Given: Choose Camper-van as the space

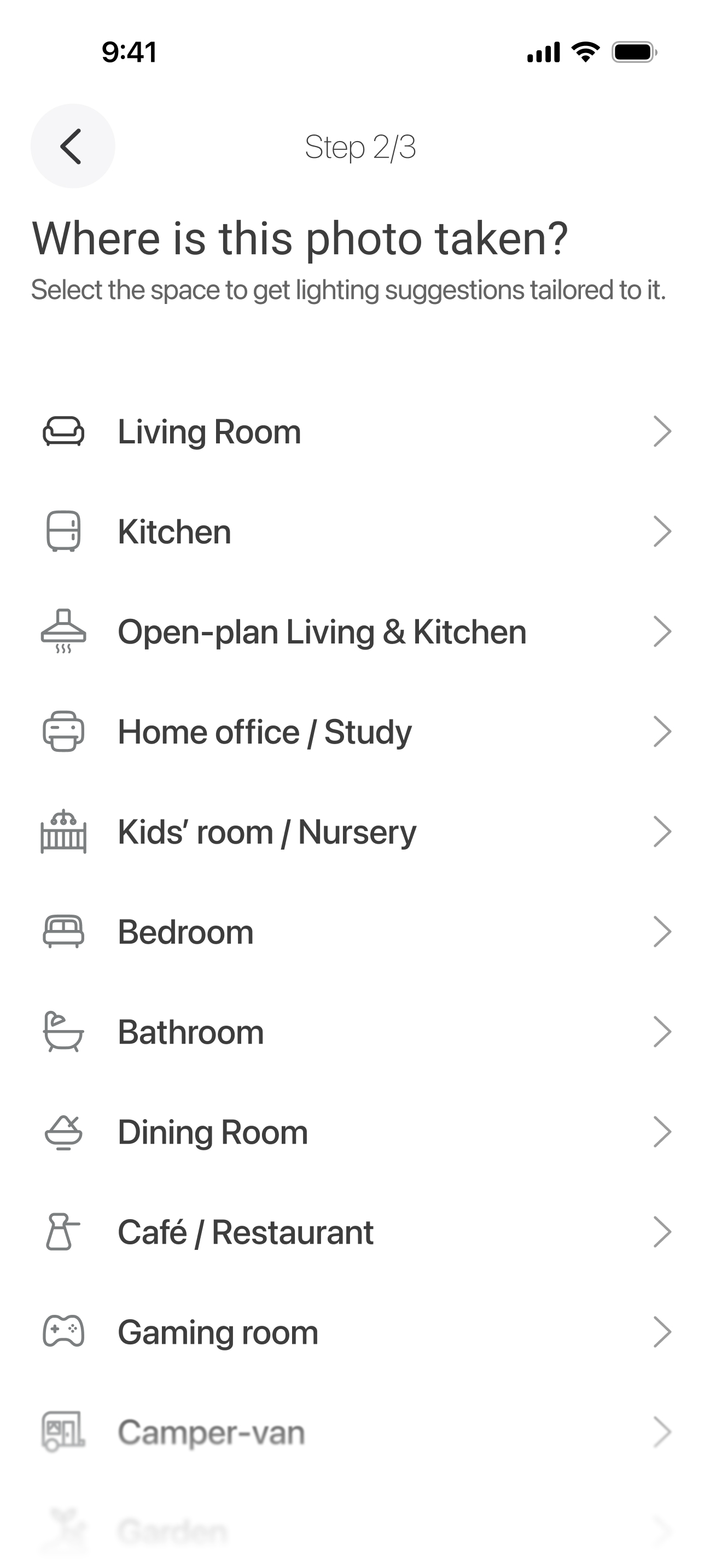Looking at the screenshot, I should tap(361, 1432).
